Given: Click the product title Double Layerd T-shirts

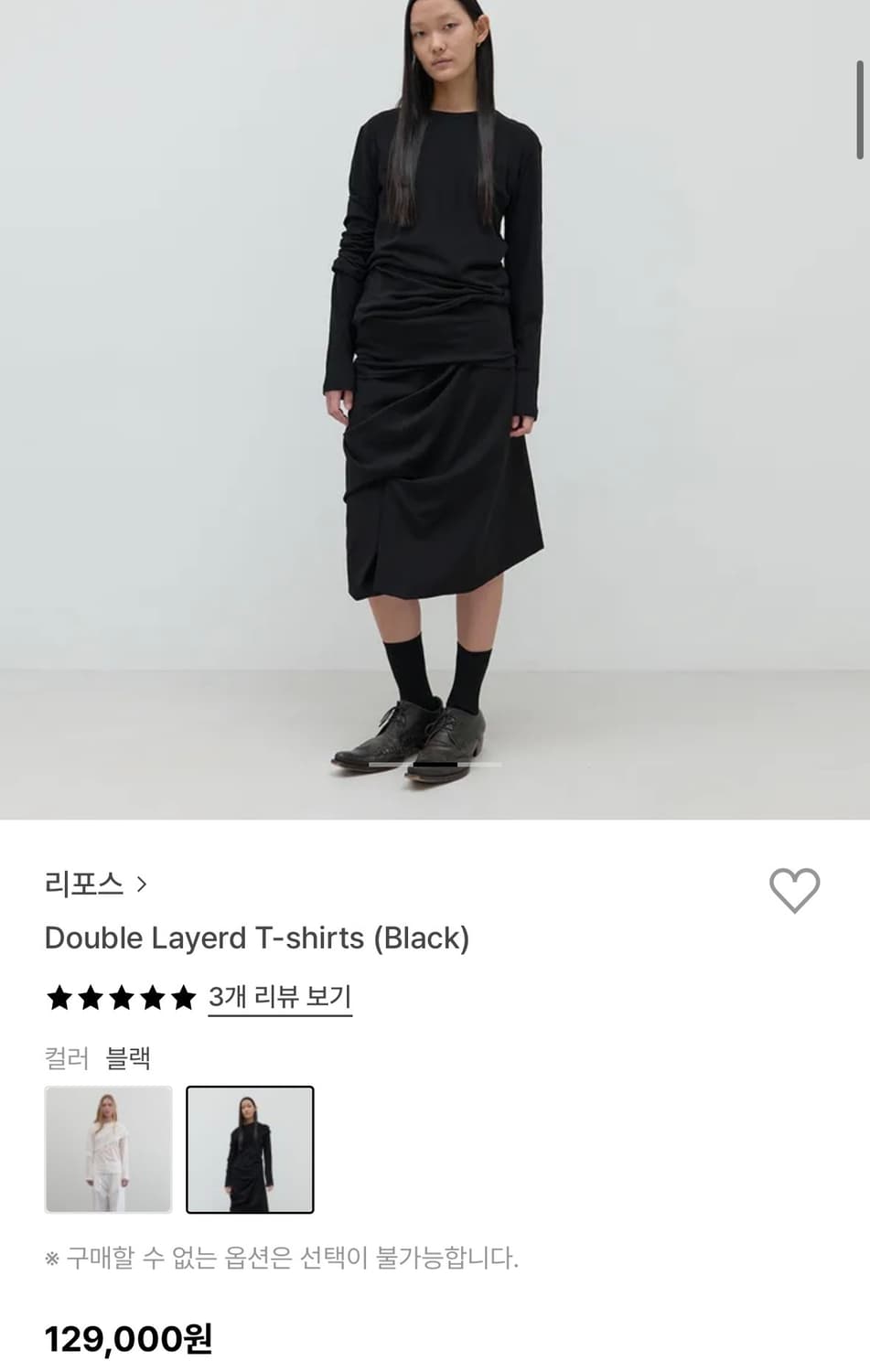Looking at the screenshot, I should pos(256,938).
